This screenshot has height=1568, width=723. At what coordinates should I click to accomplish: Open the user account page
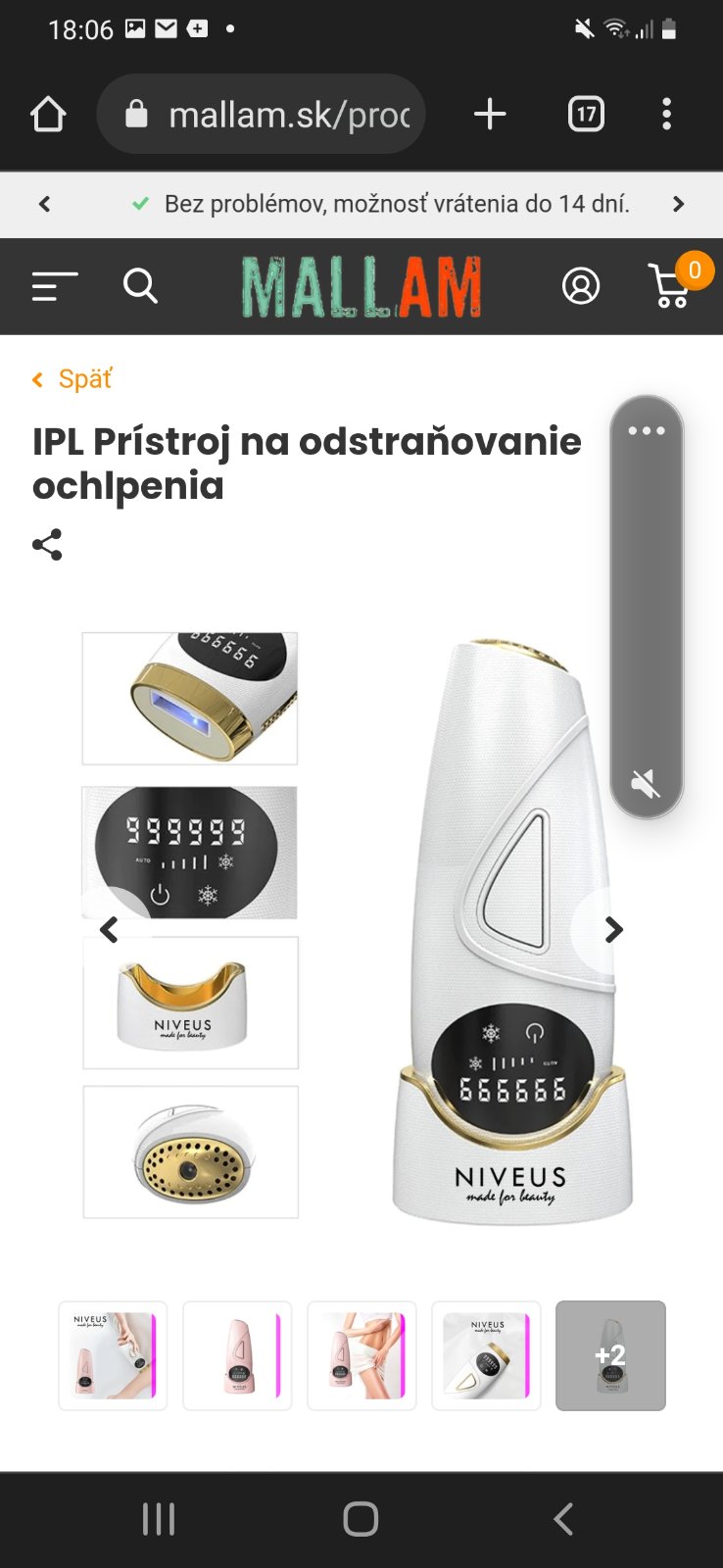[x=580, y=286]
